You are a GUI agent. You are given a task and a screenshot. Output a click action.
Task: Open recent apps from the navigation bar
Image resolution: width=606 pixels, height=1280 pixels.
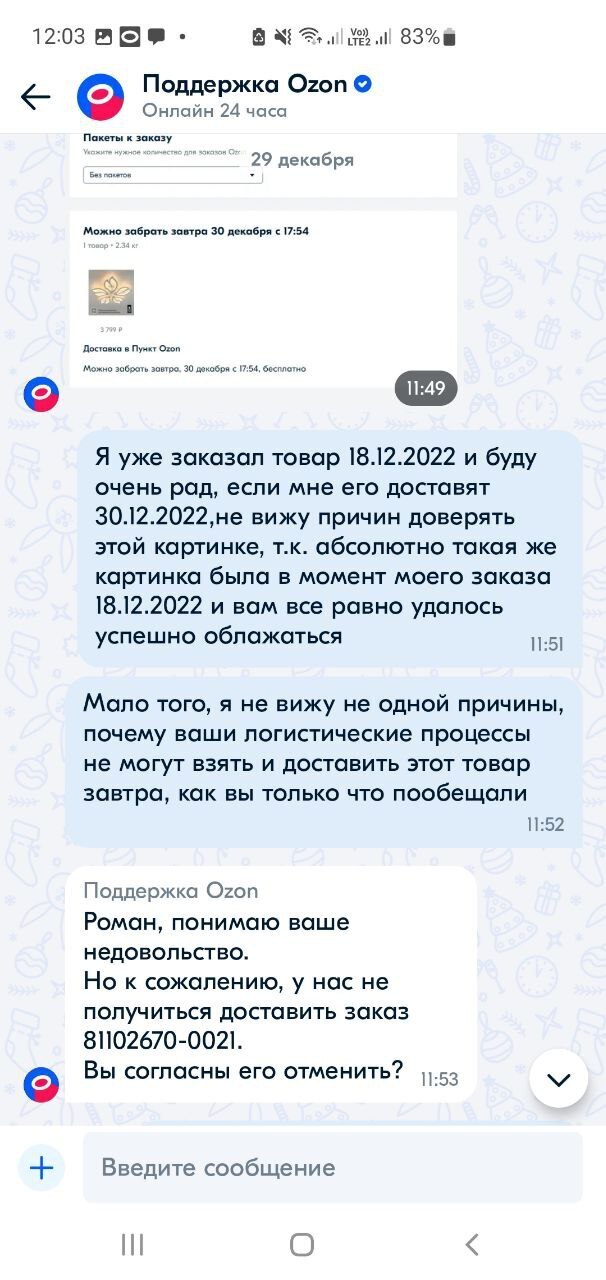pos(132,1244)
